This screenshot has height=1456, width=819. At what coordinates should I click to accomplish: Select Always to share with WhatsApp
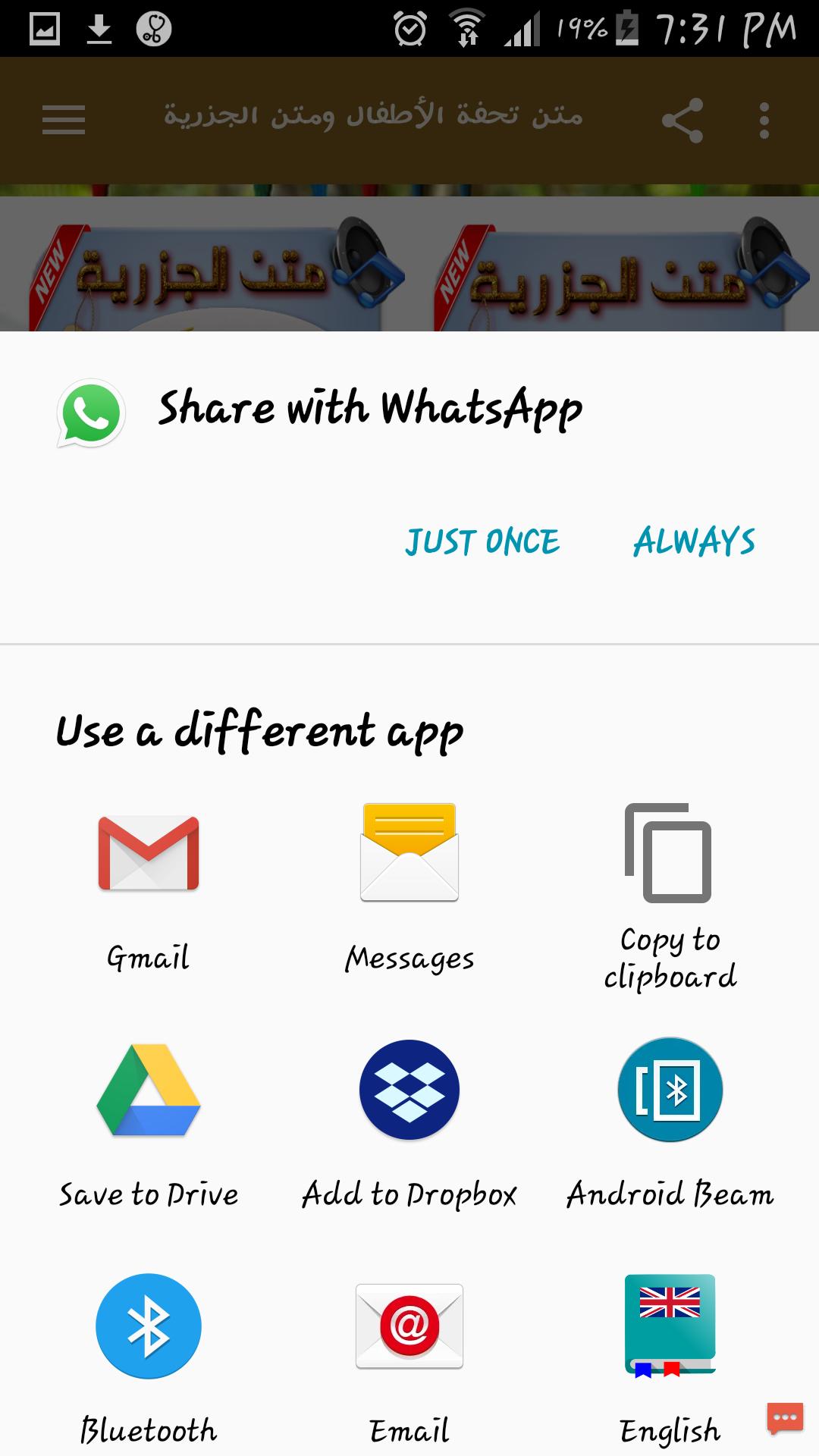694,542
